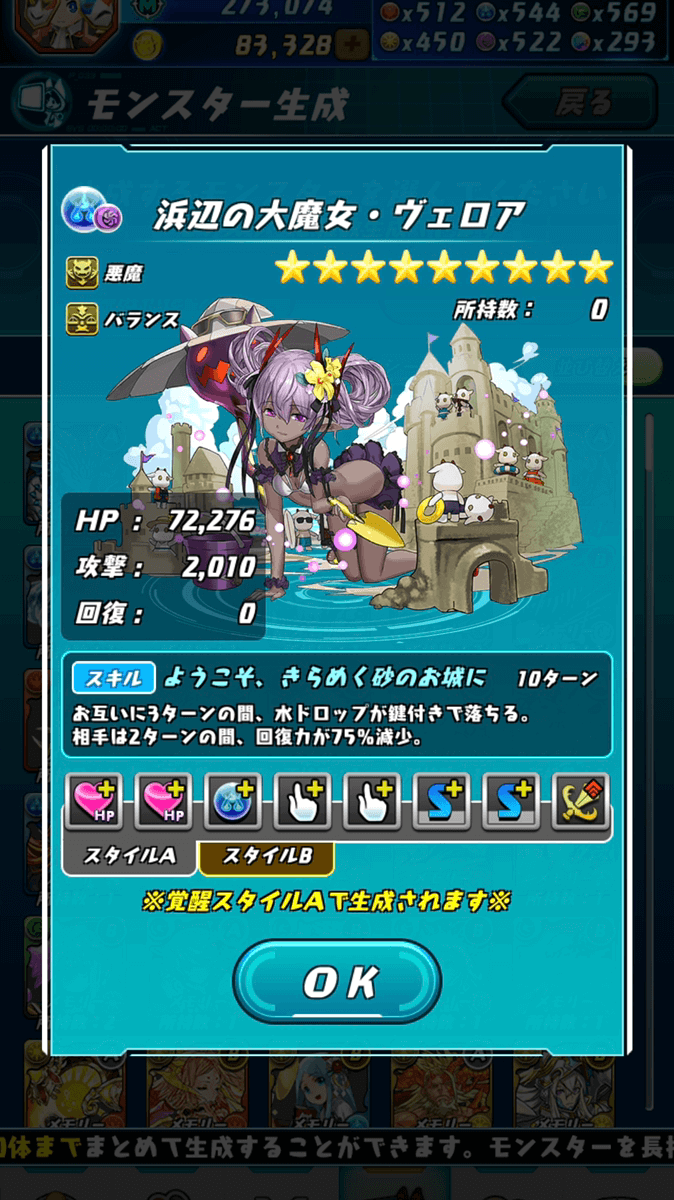Screen dimensions: 674x1200
Task: Tap the first HP+ awakening skill icon
Action: [93, 802]
